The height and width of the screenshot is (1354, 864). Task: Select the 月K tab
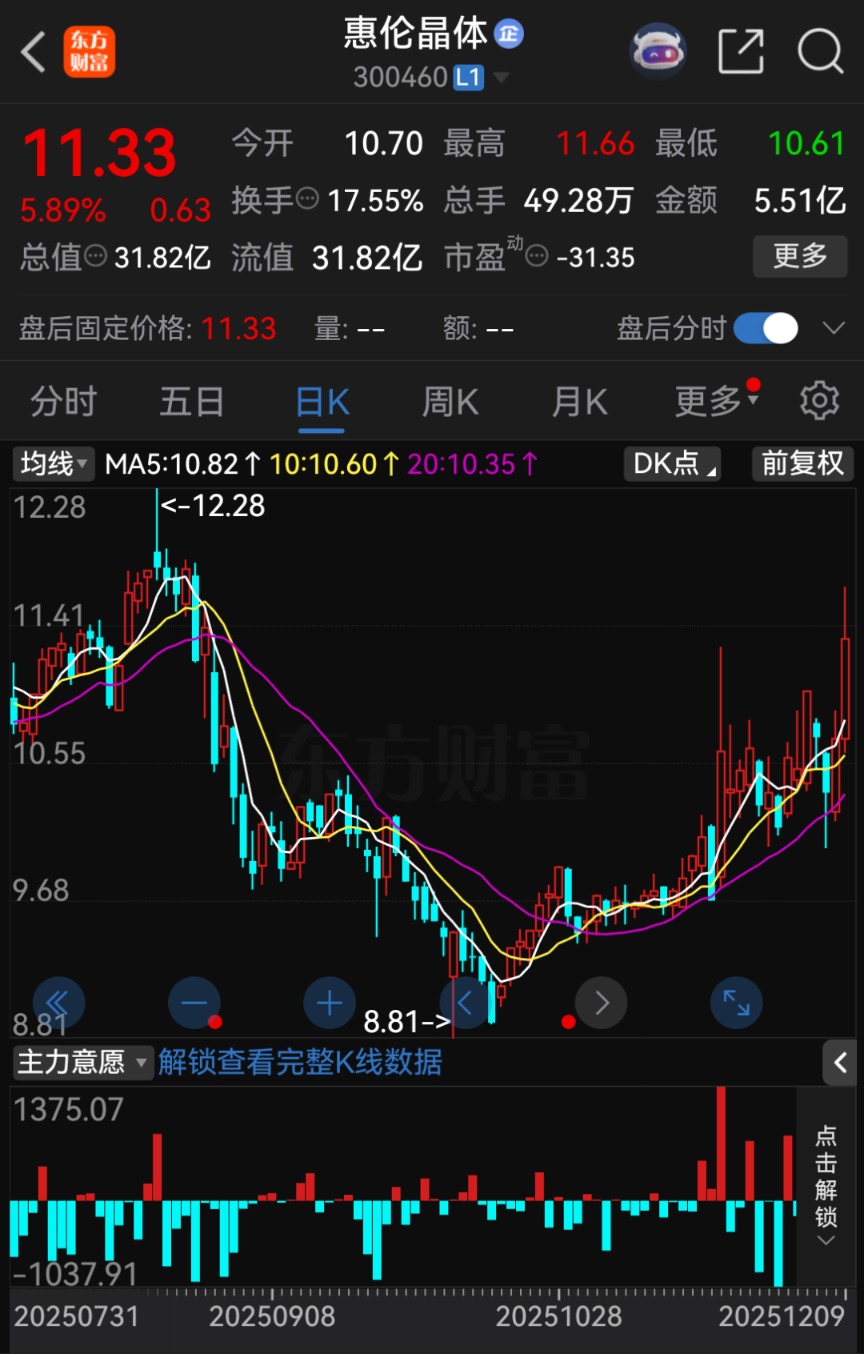[579, 402]
